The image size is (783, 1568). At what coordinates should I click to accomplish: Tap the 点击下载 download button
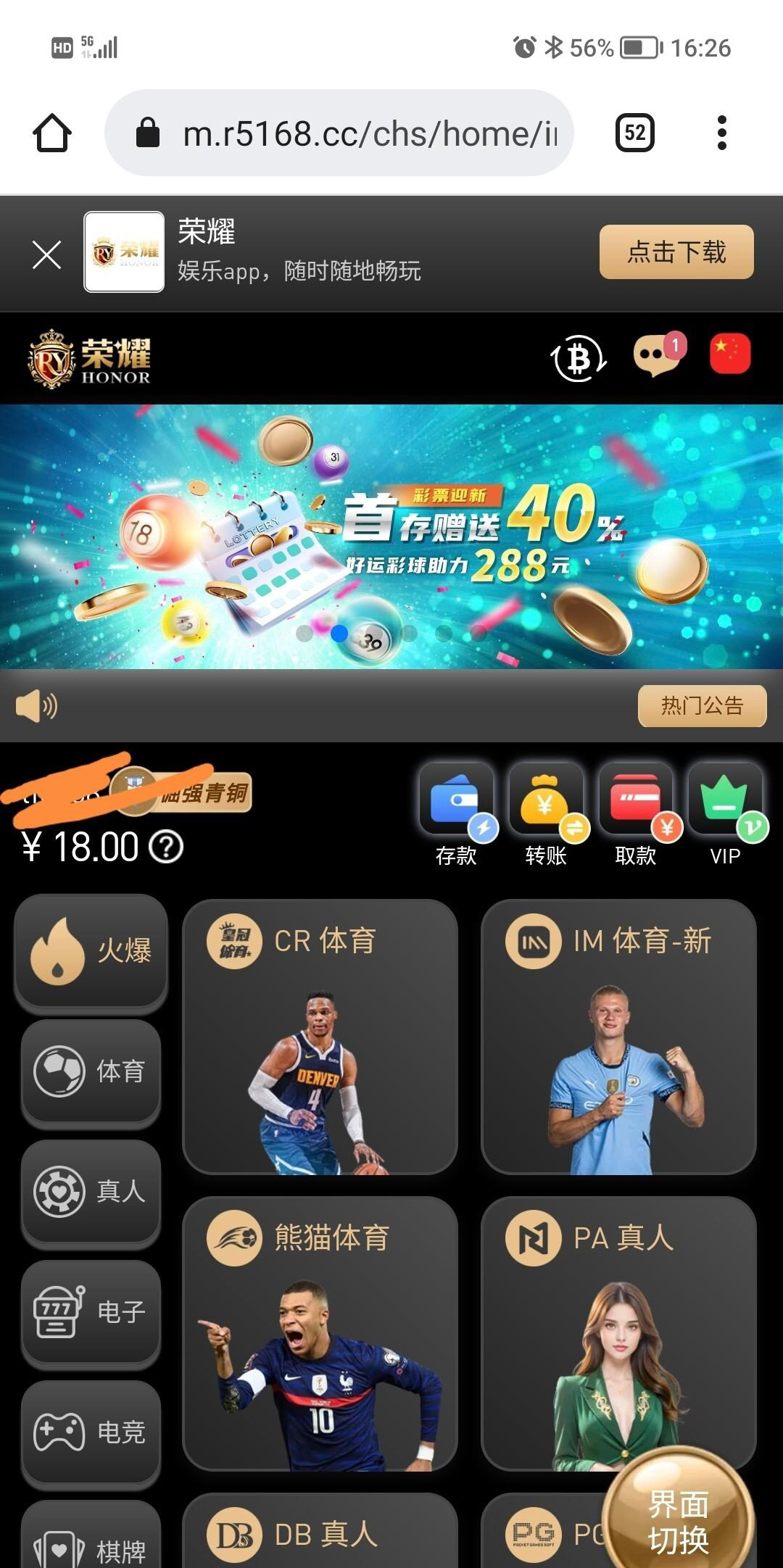click(x=676, y=252)
